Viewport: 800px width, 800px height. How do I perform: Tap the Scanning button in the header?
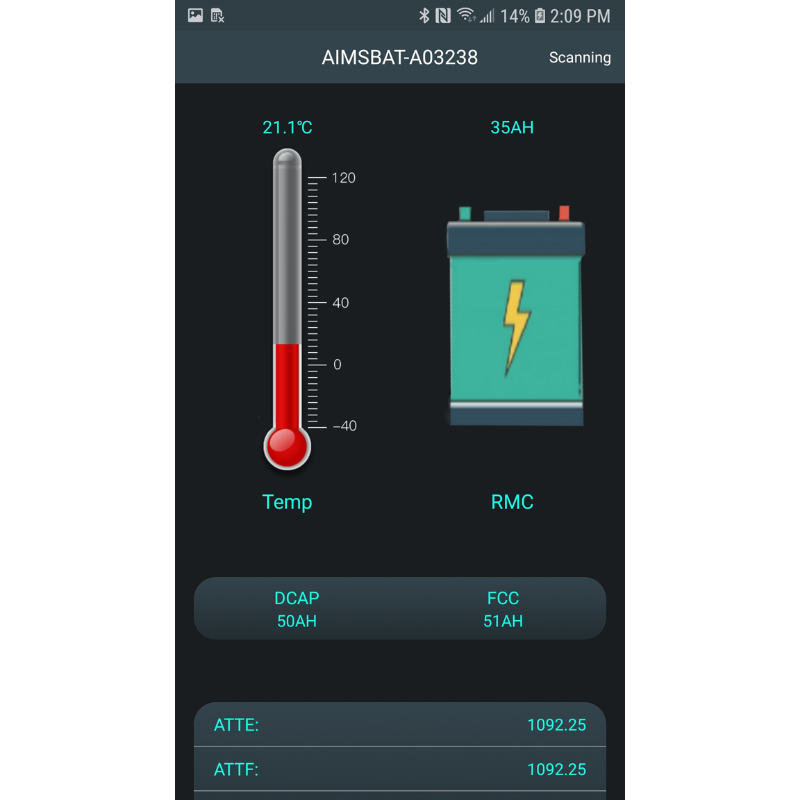click(579, 58)
